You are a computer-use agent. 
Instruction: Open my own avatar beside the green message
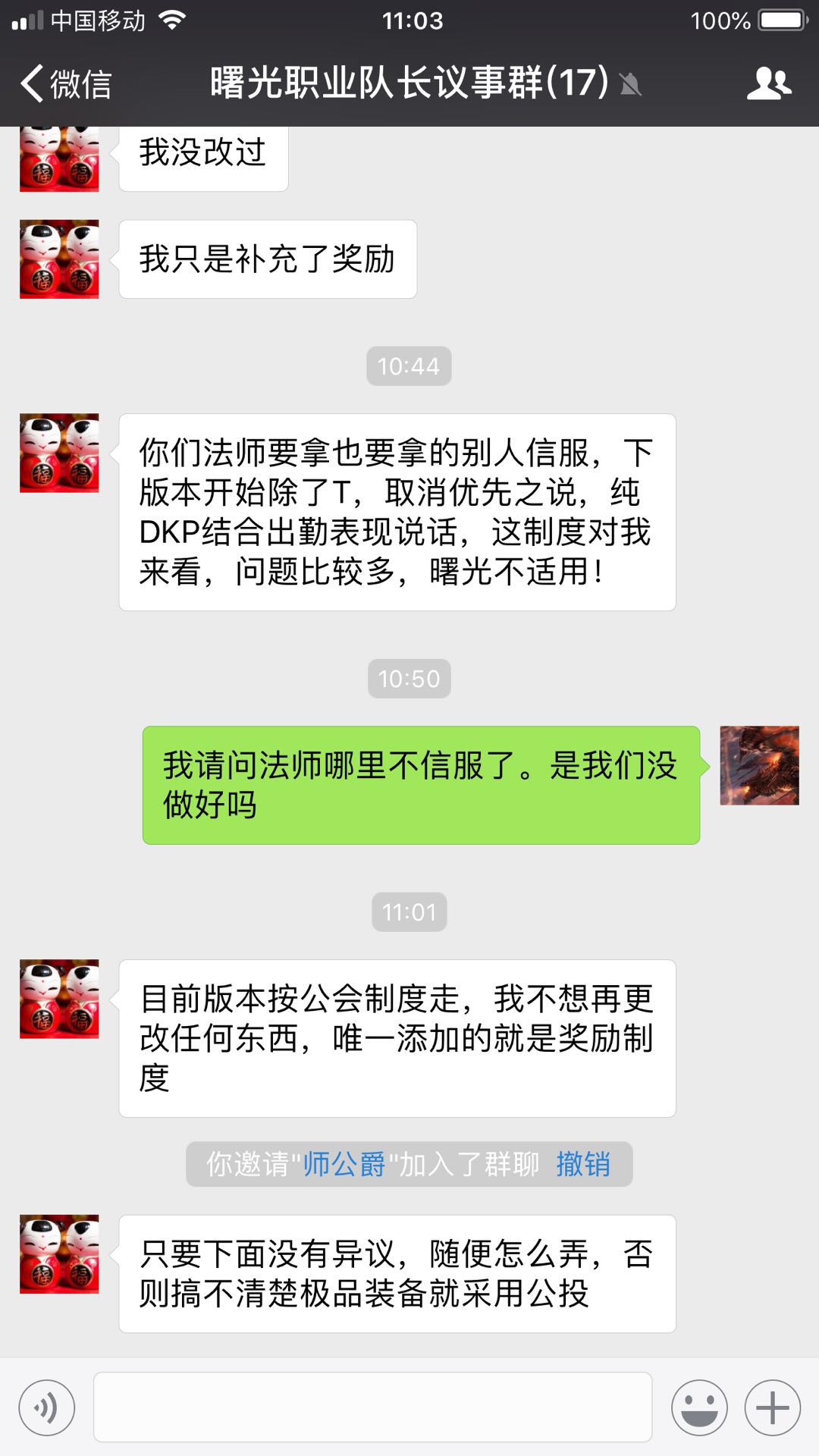759,766
